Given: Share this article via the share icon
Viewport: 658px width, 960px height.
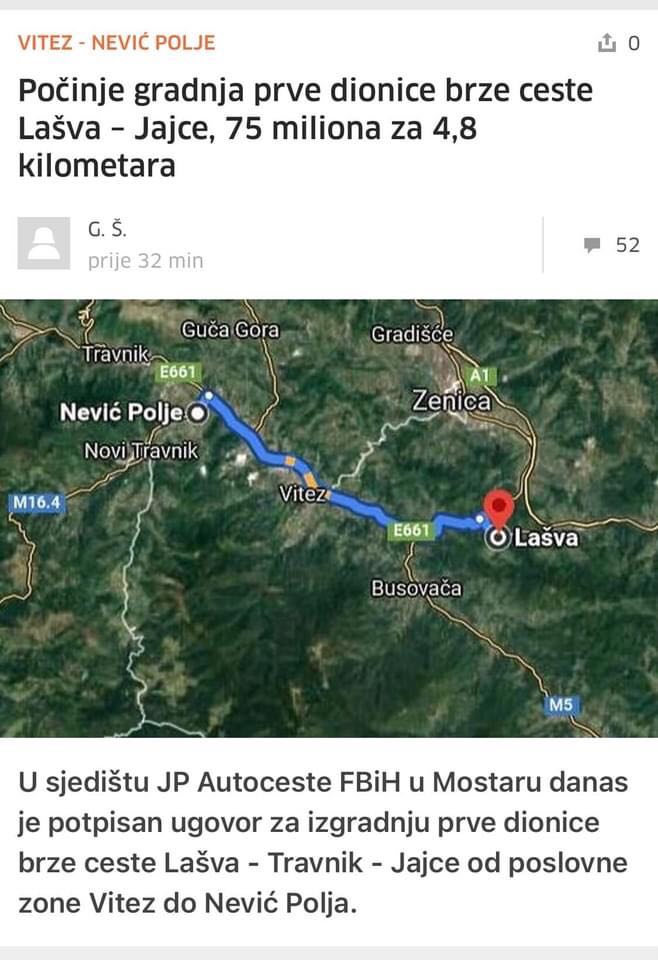Looking at the screenshot, I should [x=607, y=43].
